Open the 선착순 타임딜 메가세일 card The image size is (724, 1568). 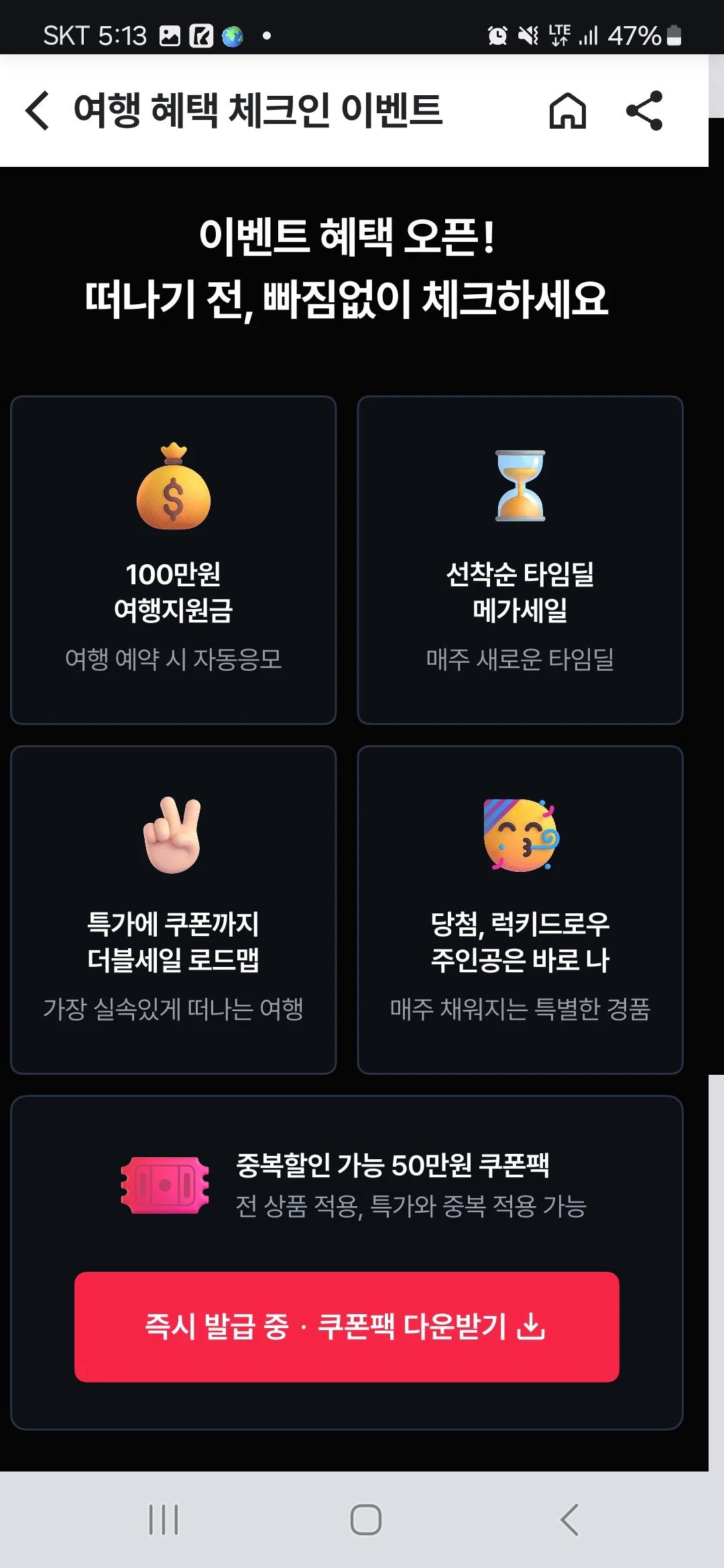(520, 560)
